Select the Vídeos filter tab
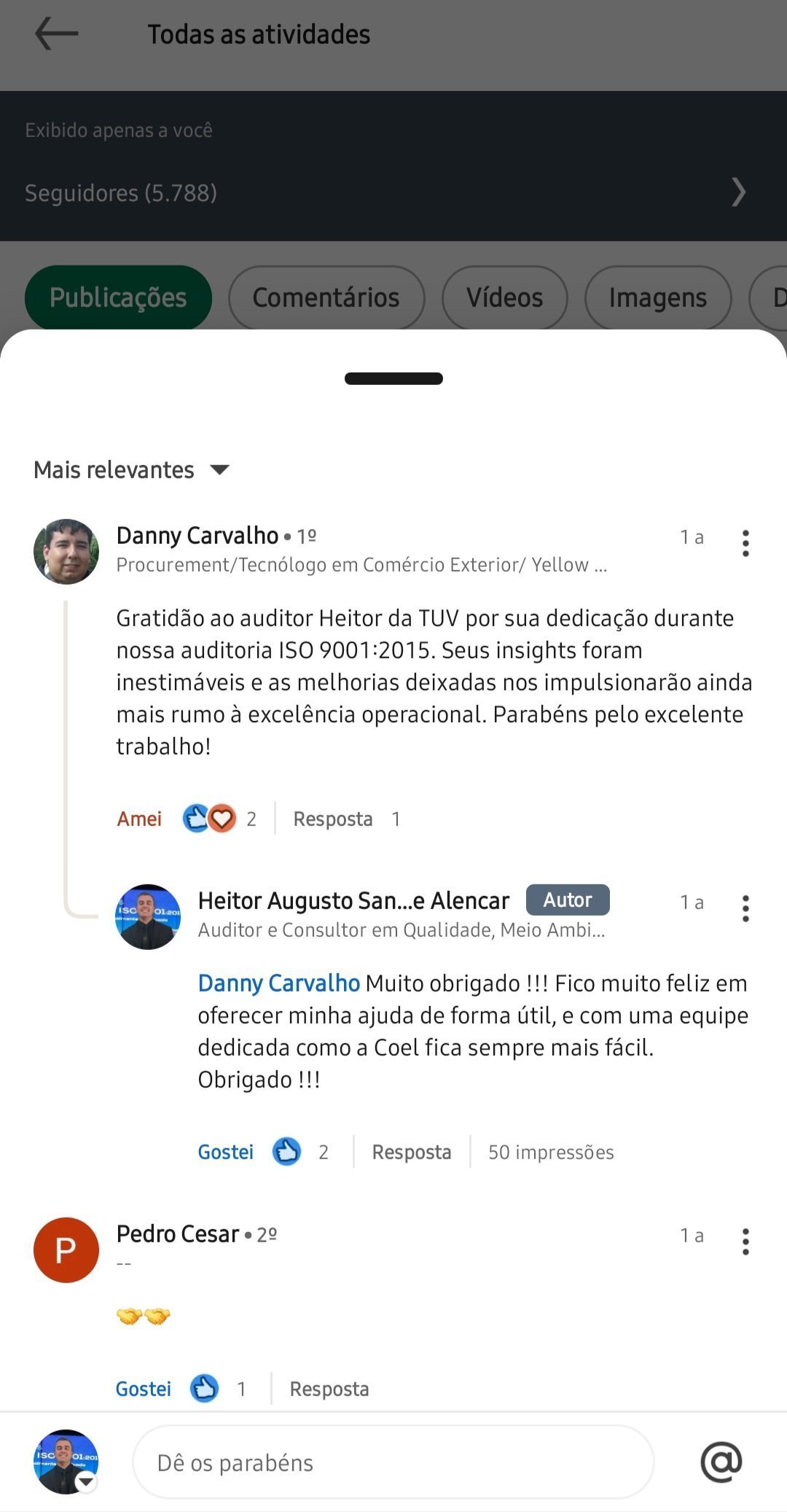This screenshot has height=1512, width=787. pos(504,297)
